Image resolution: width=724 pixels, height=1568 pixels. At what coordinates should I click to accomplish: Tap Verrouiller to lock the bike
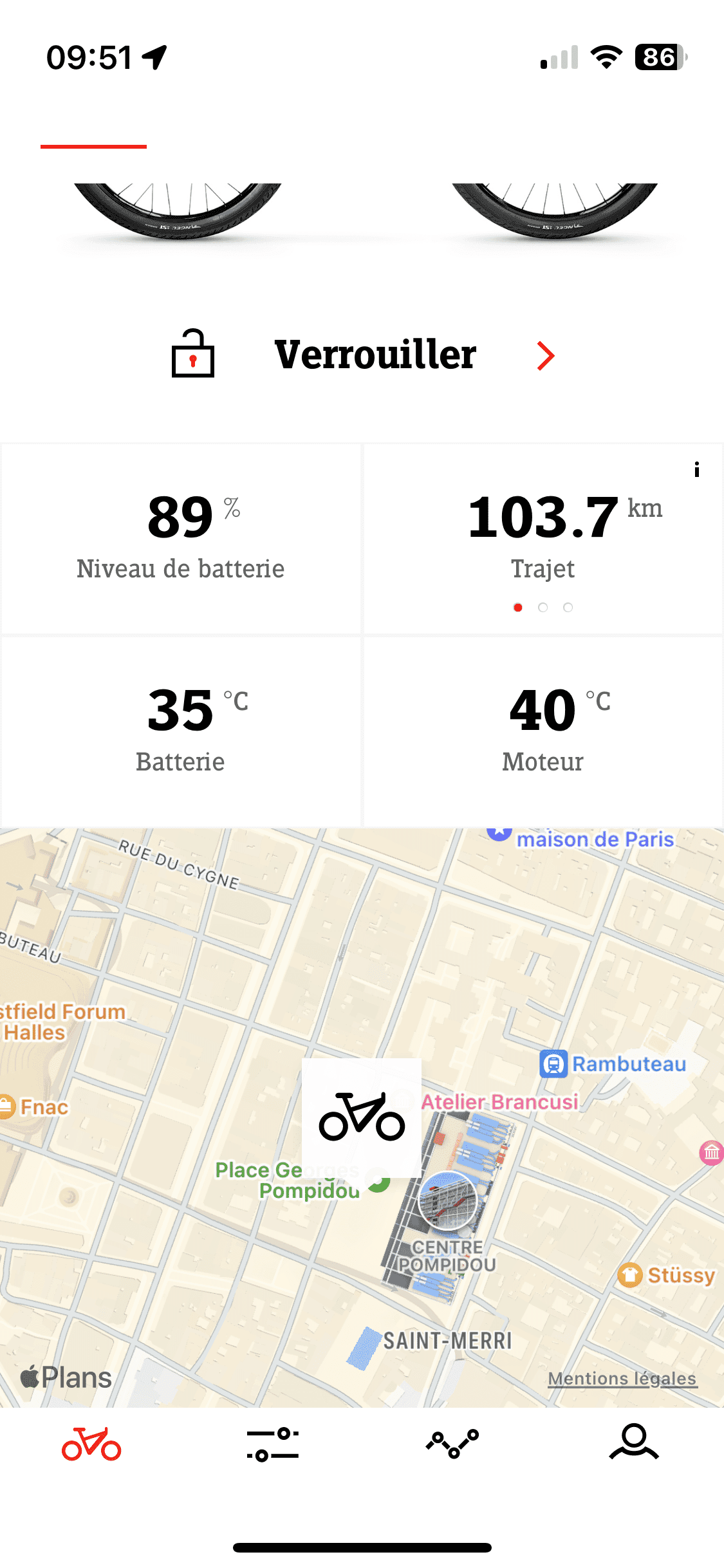tap(375, 355)
